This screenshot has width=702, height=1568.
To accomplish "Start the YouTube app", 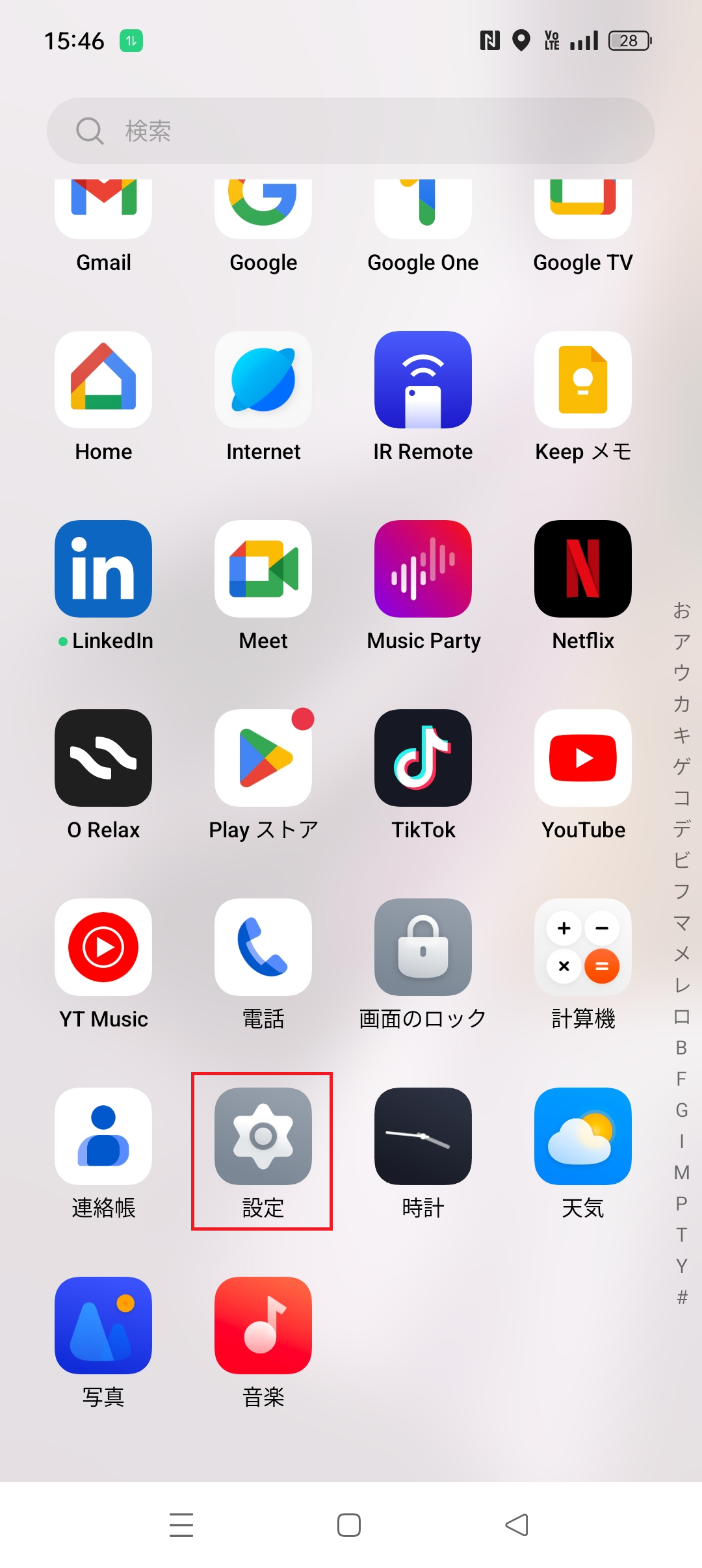I will click(x=583, y=757).
